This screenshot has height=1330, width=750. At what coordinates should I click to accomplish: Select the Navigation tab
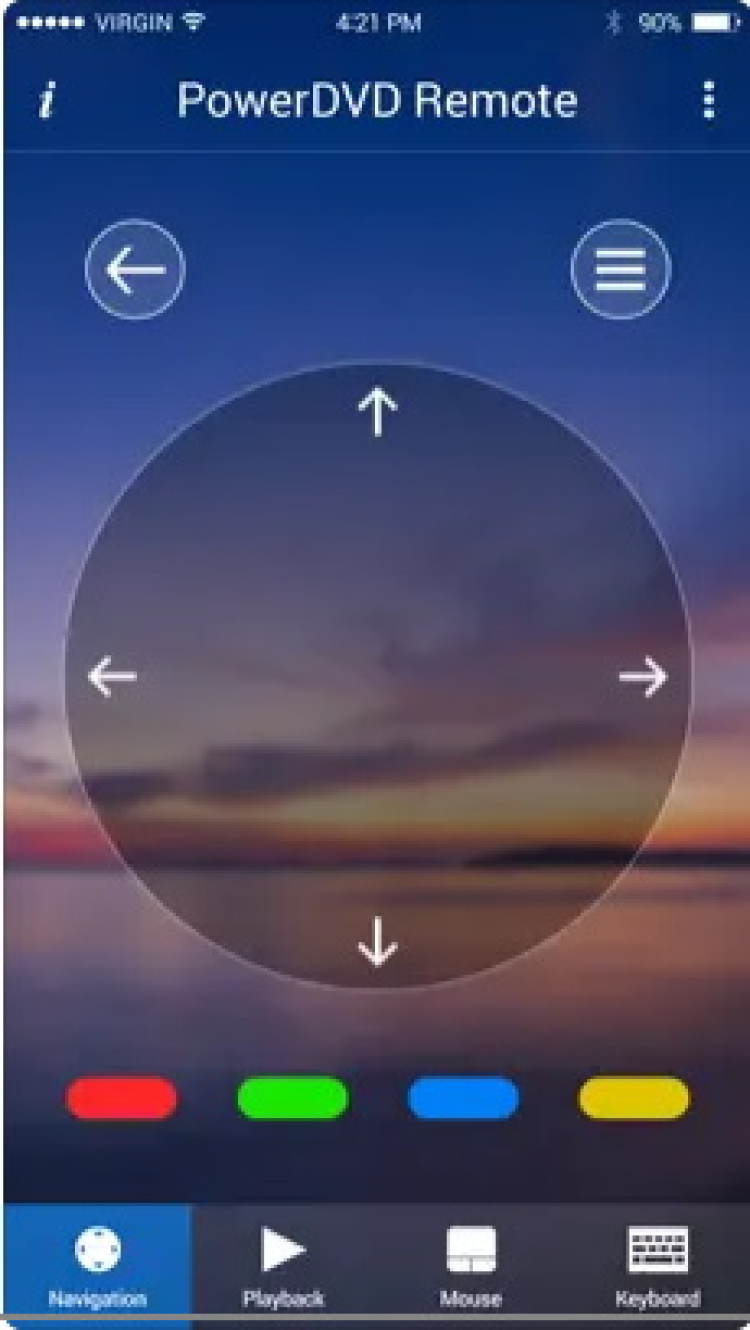point(97,1265)
